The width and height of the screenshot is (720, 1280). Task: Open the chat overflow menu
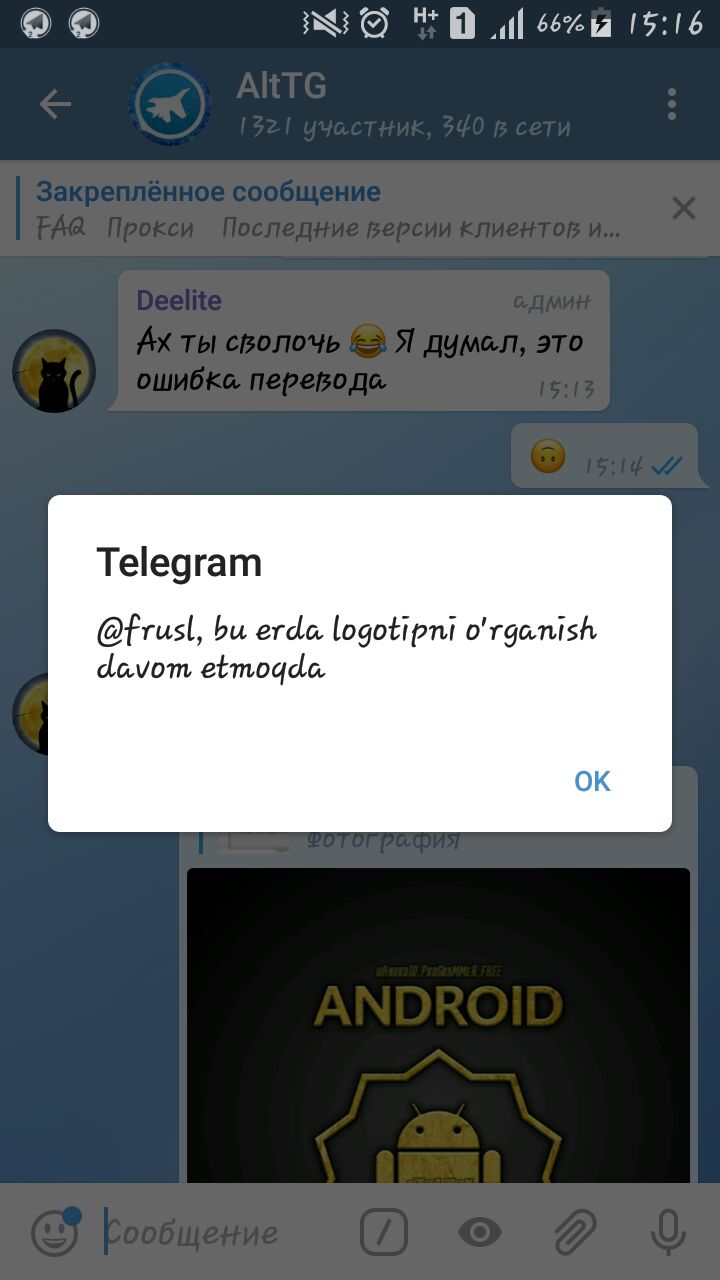[672, 104]
